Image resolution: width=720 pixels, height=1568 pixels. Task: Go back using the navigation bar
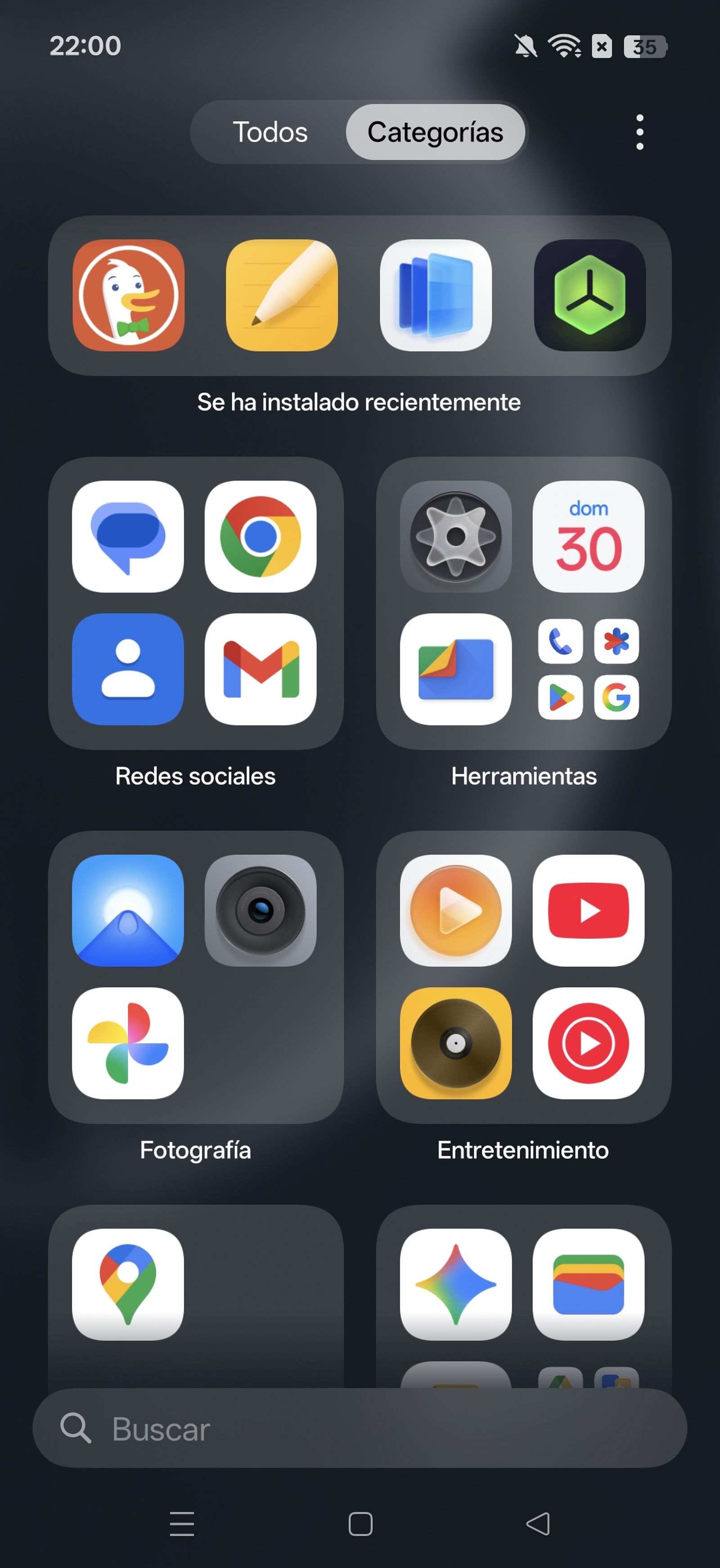537,1523
